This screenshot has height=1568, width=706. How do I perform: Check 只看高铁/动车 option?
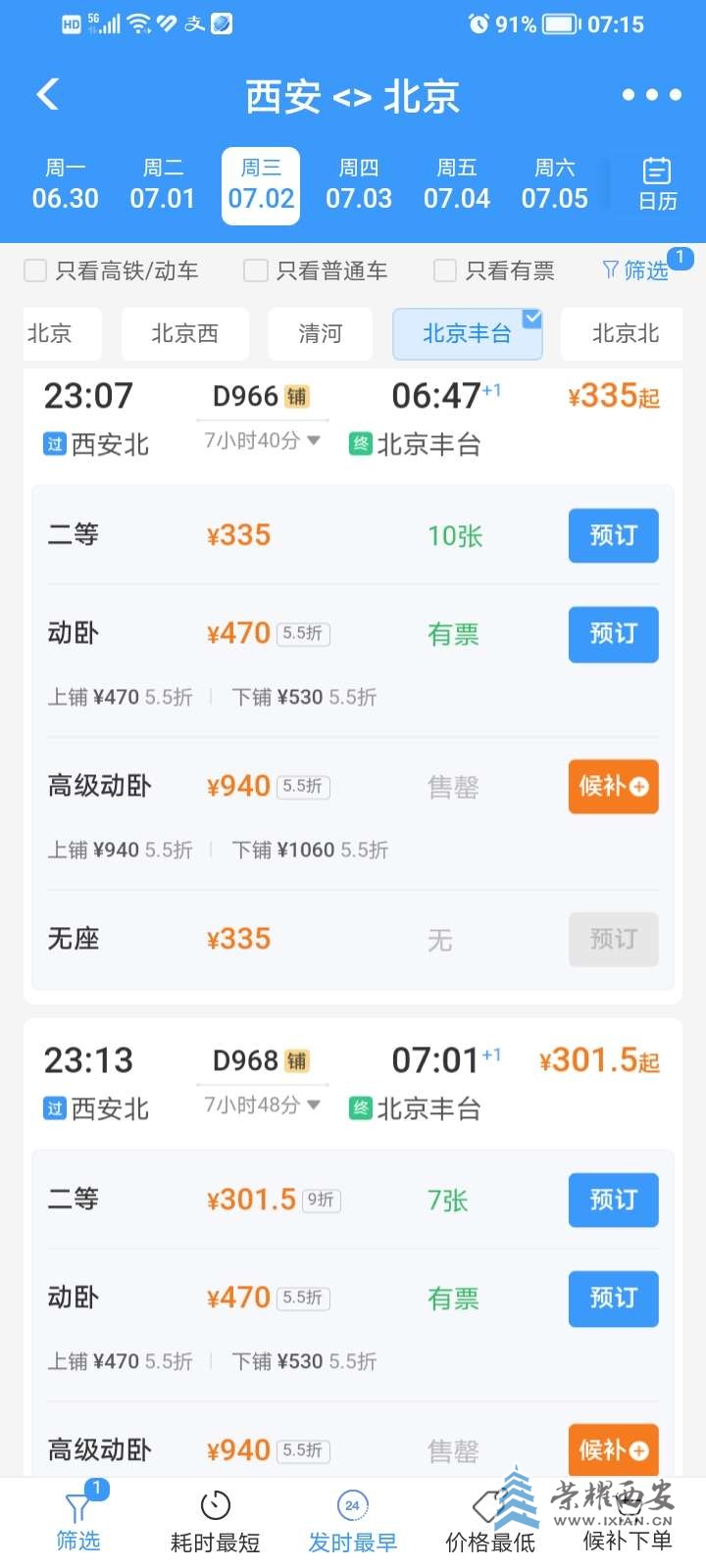pyautogui.click(x=36, y=270)
